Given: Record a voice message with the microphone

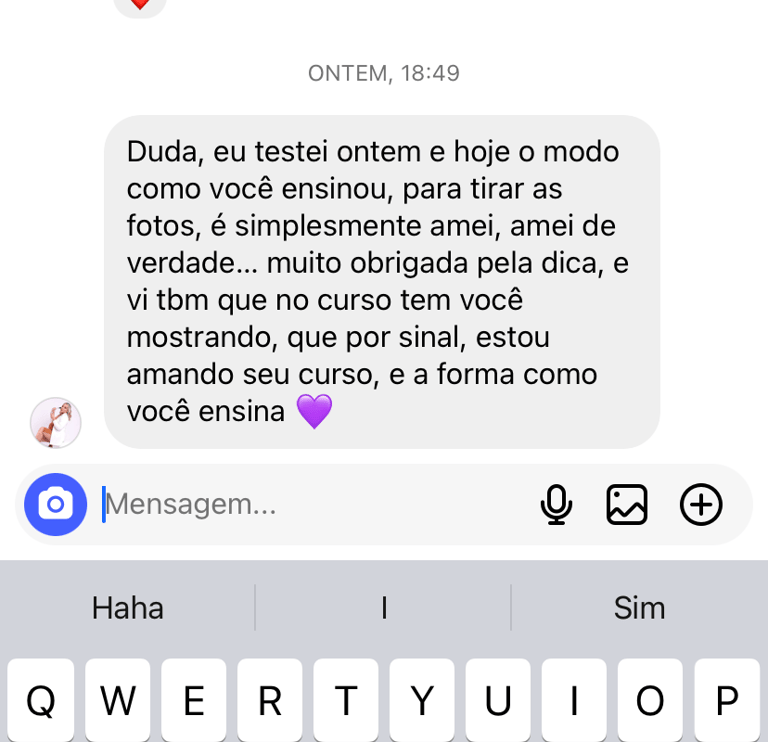Looking at the screenshot, I should click(556, 504).
